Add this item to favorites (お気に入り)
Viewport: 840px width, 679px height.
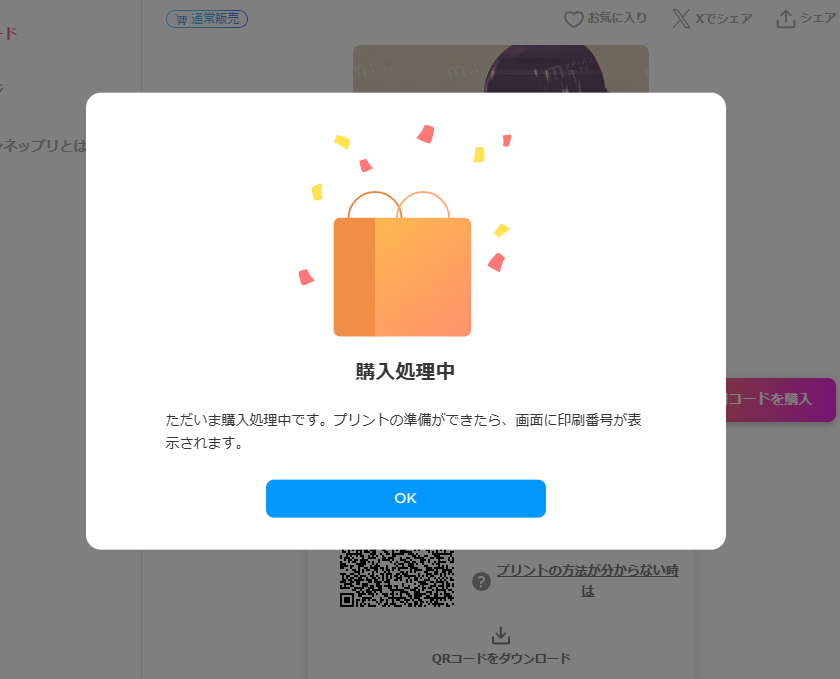[605, 18]
